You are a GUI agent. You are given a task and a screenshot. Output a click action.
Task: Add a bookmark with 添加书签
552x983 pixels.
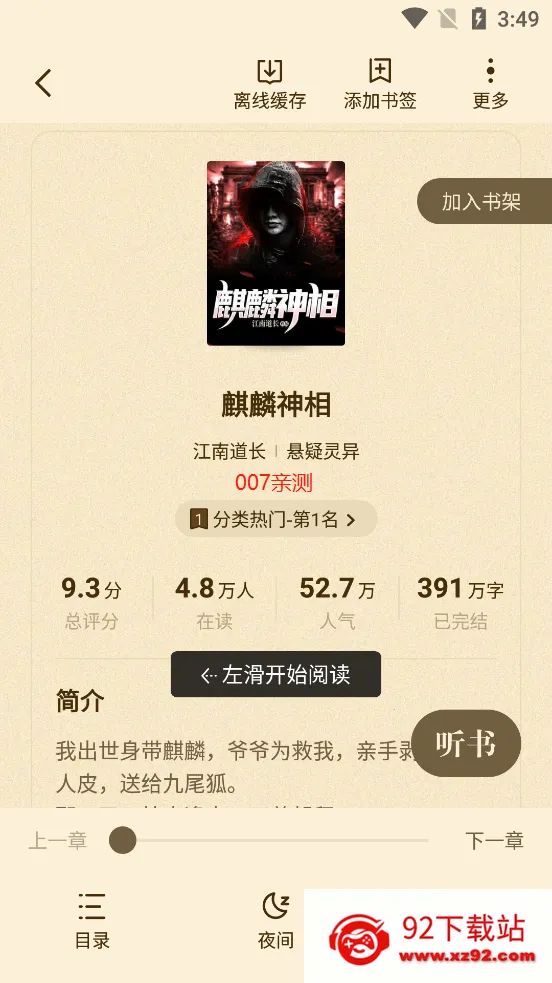tap(380, 84)
